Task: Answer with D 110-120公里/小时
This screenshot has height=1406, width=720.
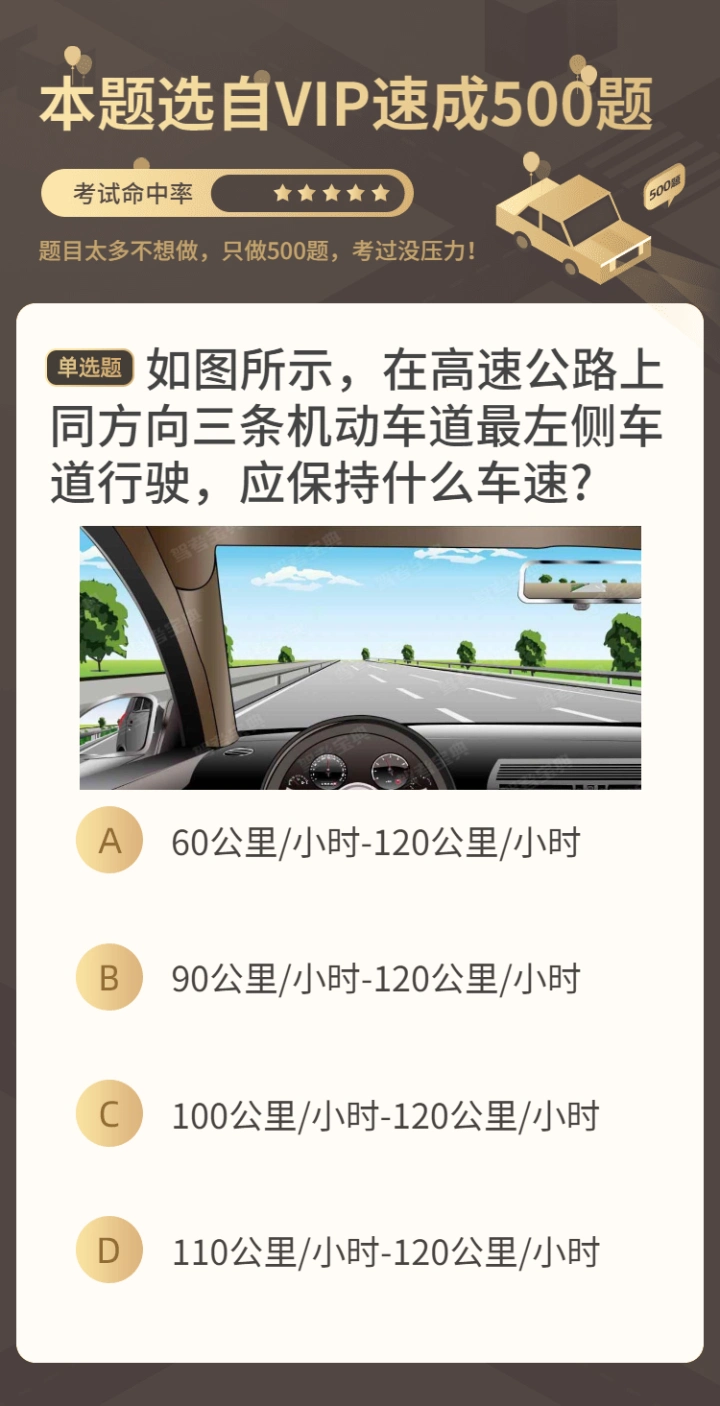Action: pyautogui.click(x=110, y=1250)
